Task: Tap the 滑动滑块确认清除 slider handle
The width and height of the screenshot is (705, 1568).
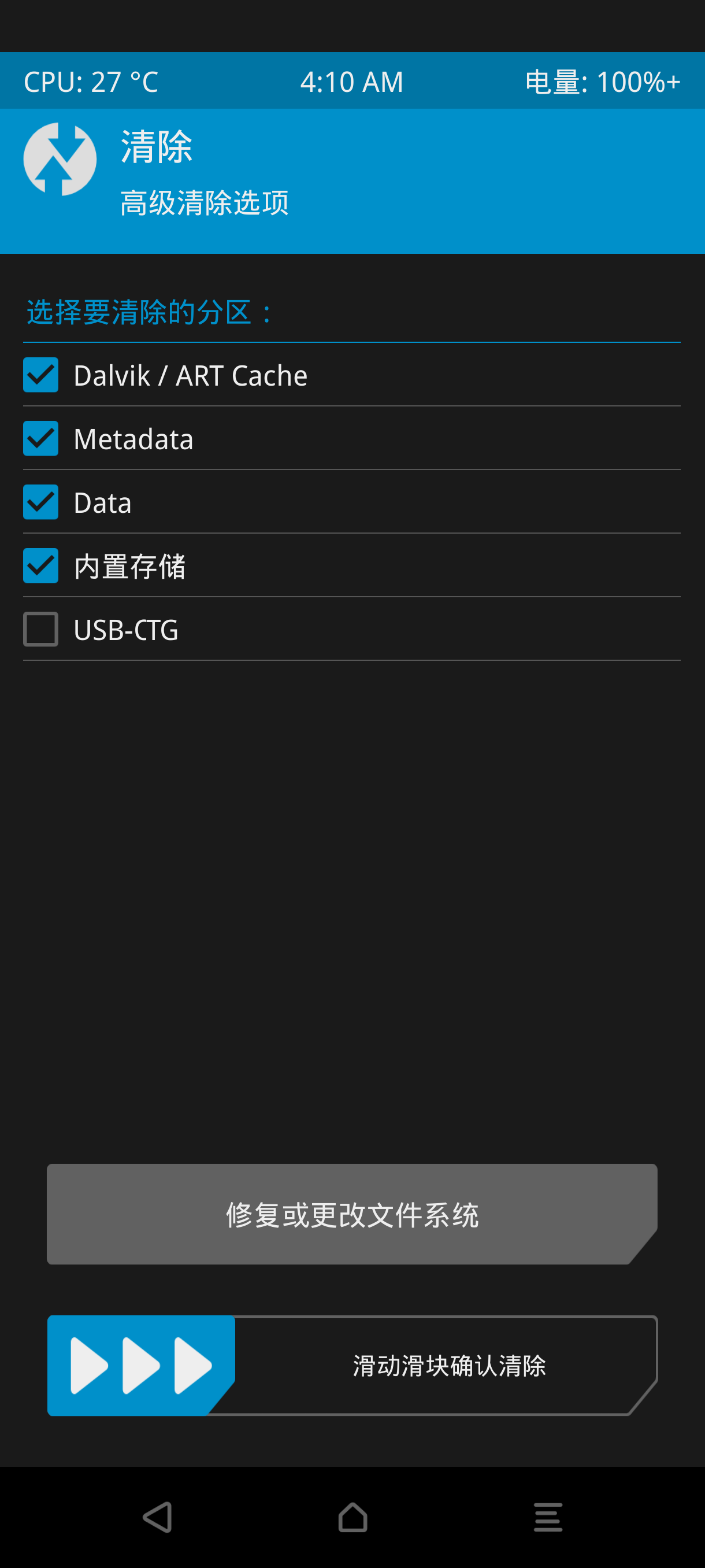Action: tap(141, 1365)
